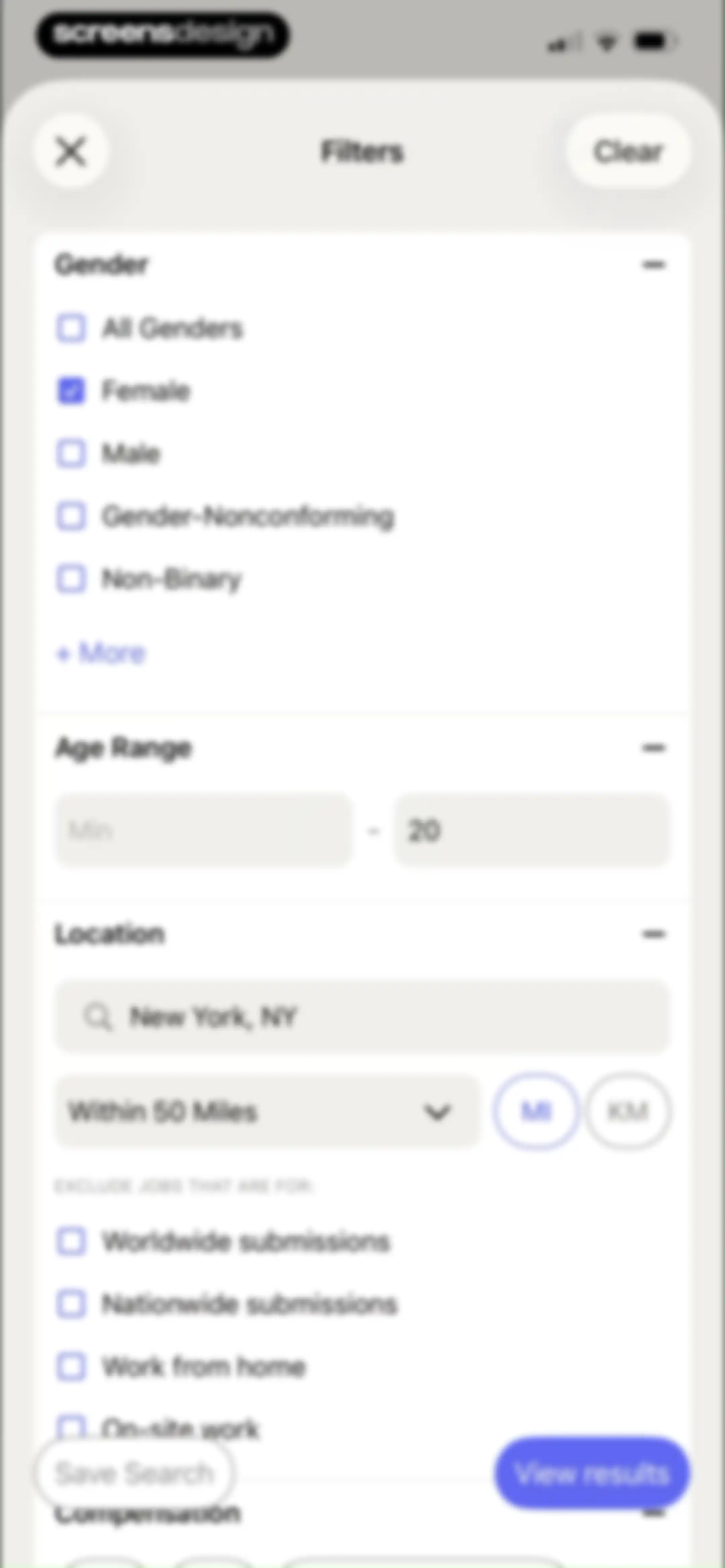Image resolution: width=725 pixels, height=1568 pixels.
Task: Collapse the Location section
Action: 654,934
